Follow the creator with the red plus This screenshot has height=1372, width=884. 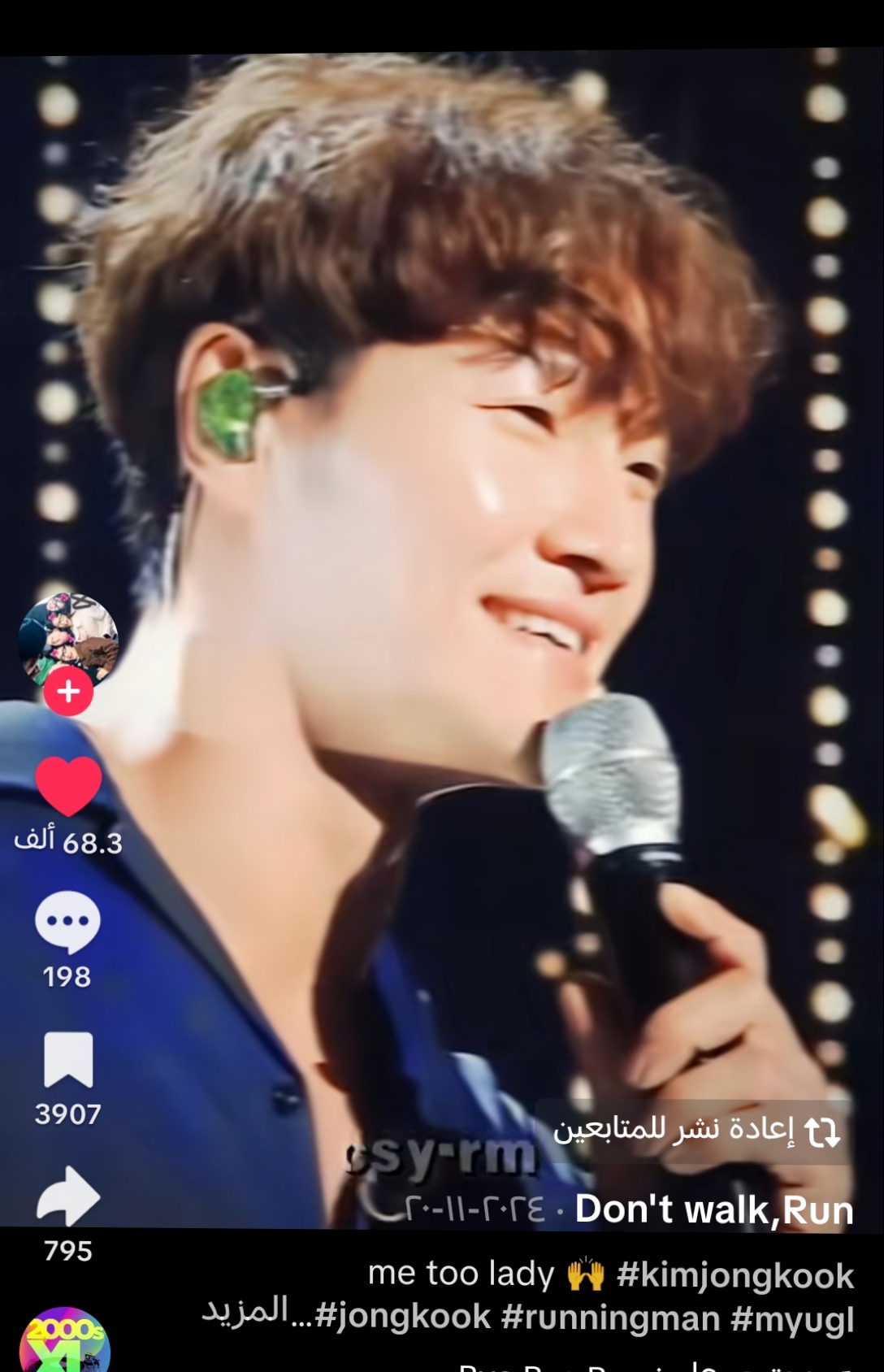pos(68,692)
